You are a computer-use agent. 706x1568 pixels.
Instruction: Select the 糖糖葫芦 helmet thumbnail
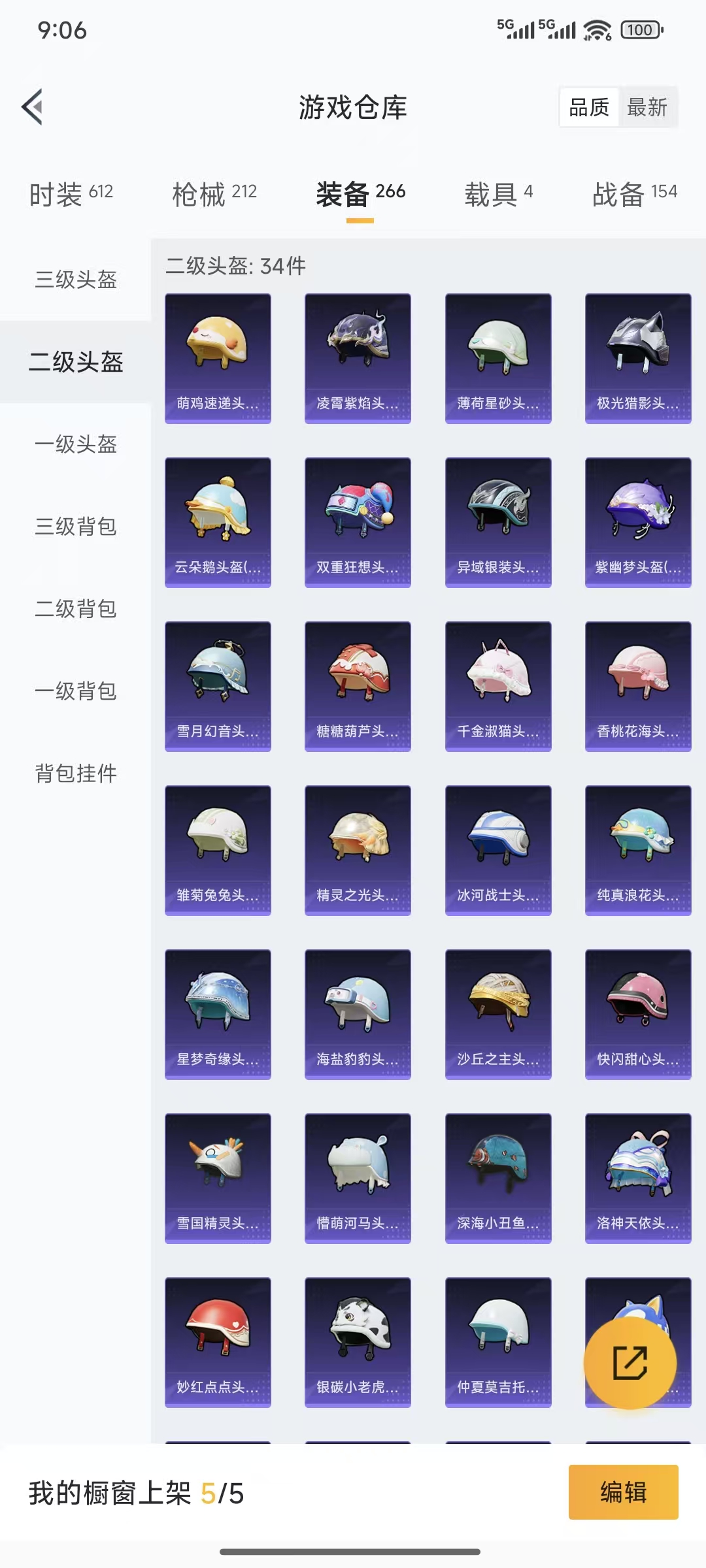pyautogui.click(x=358, y=685)
